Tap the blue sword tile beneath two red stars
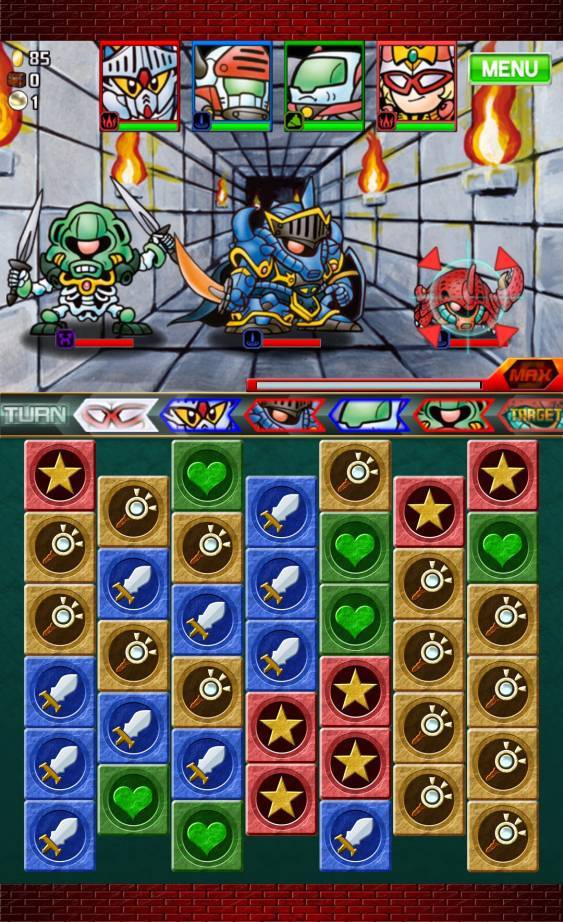This screenshot has height=922, width=563. [355, 835]
